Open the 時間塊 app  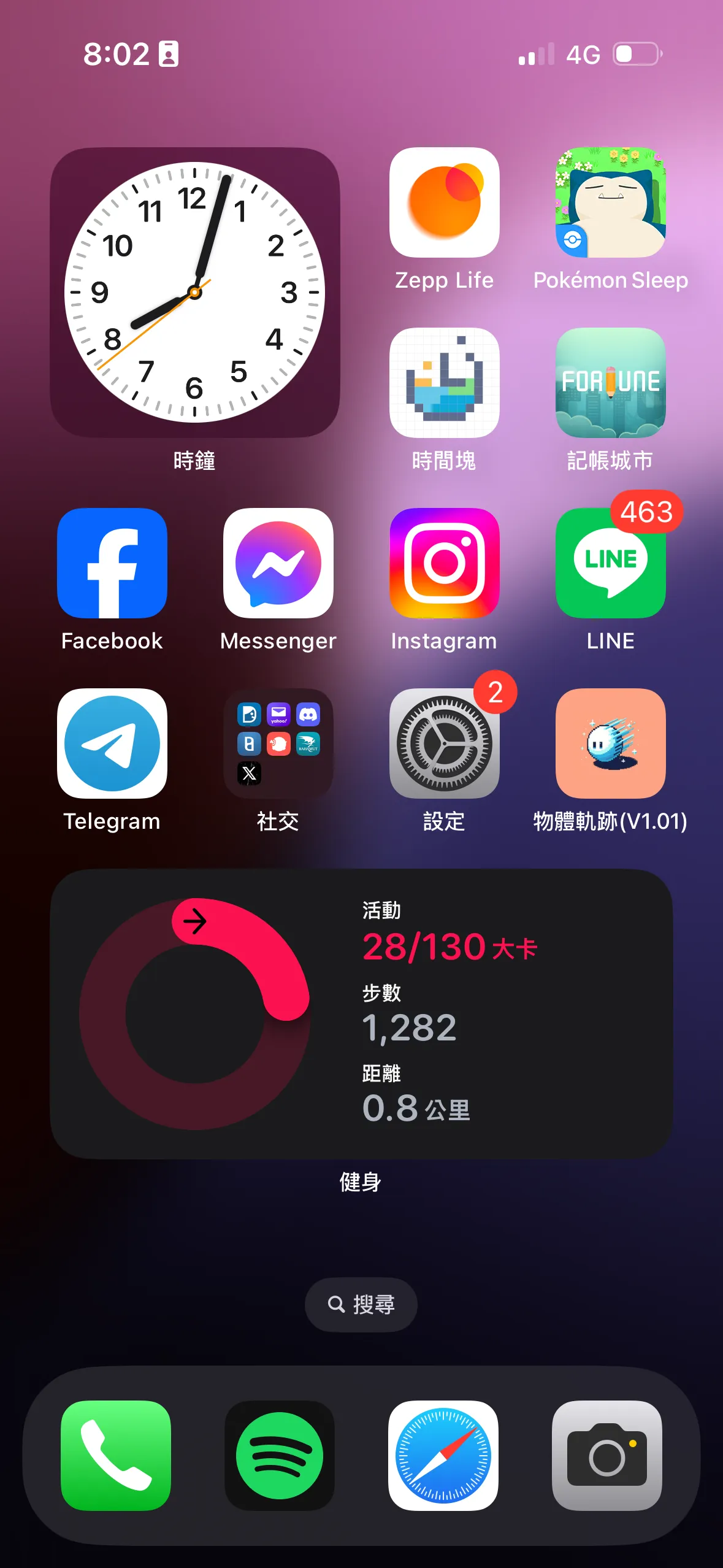click(445, 383)
